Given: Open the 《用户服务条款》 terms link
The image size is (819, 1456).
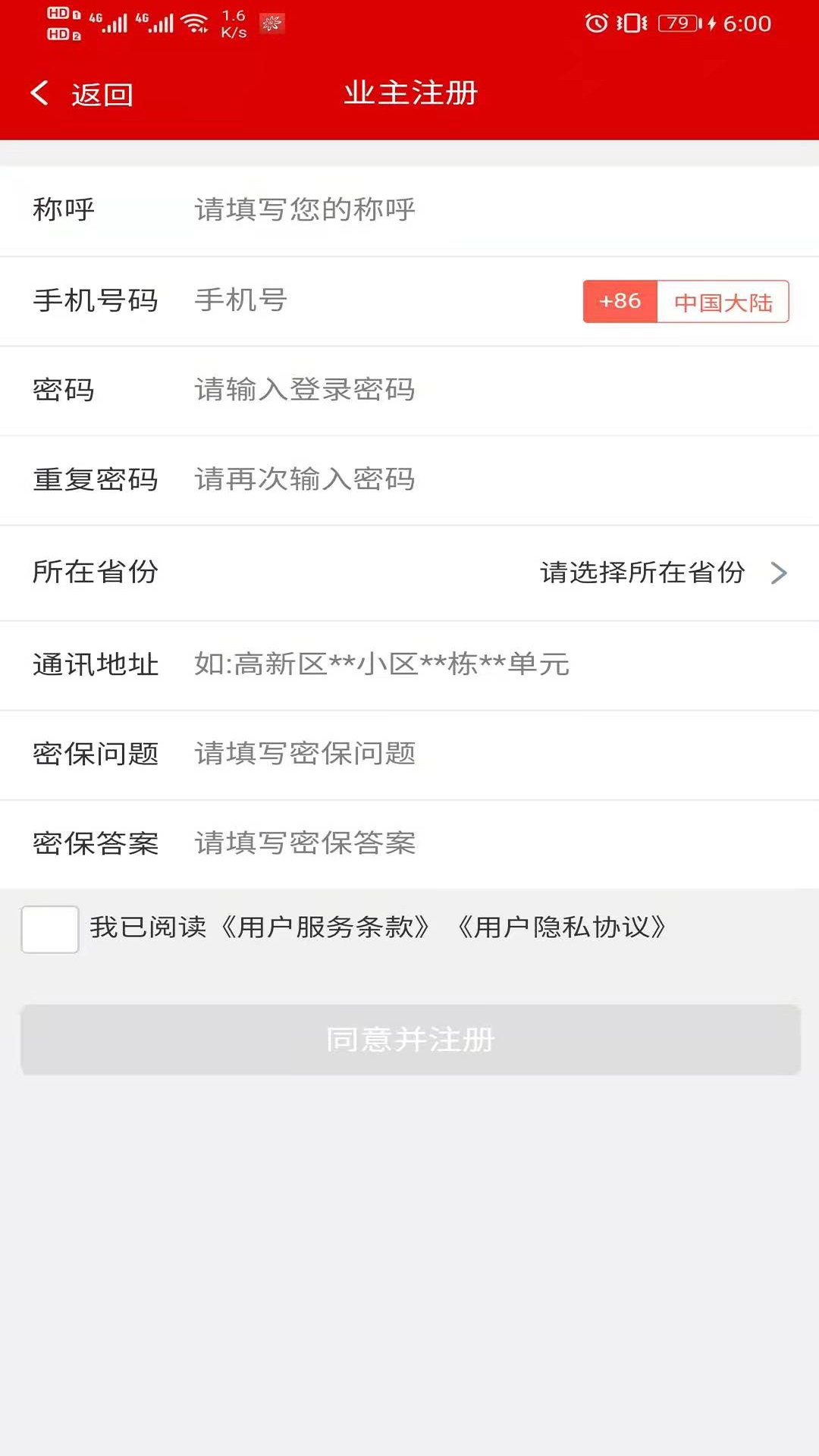Looking at the screenshot, I should click(326, 928).
